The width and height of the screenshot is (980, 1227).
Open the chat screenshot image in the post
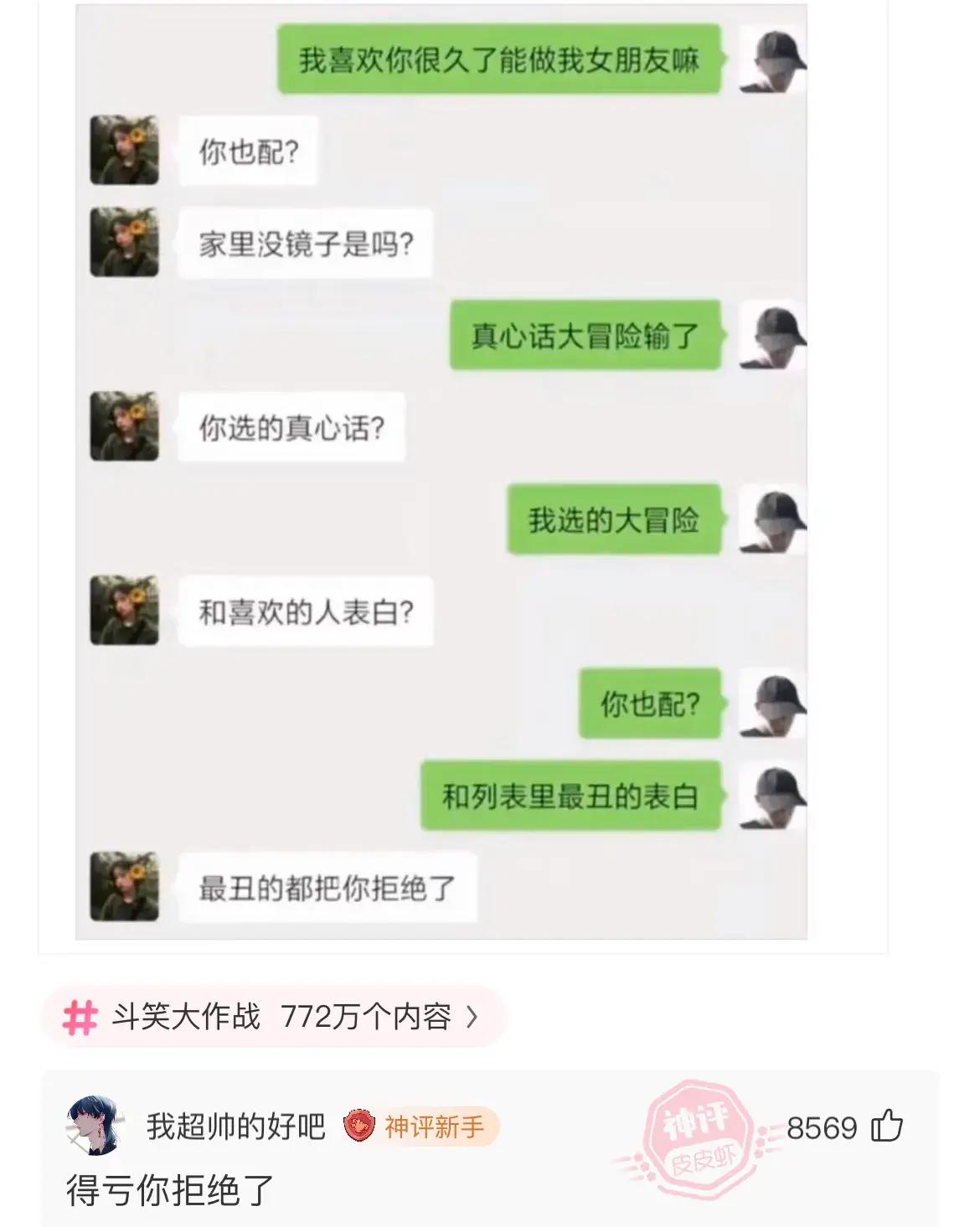[x=441, y=472]
